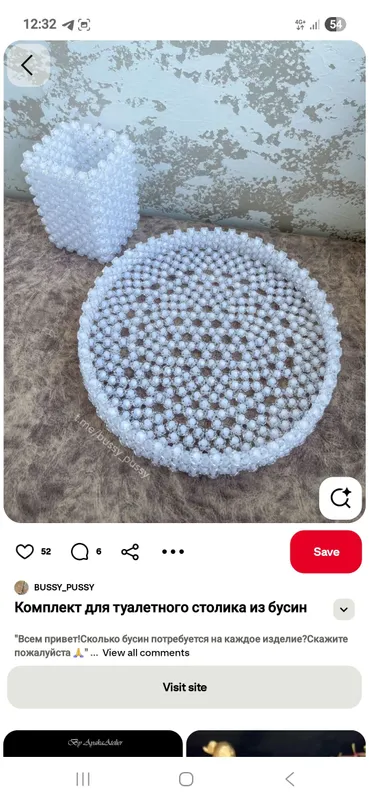369x800 pixels.
Task: Open the related pin By AyakaAtelier
Action: coord(93,743)
